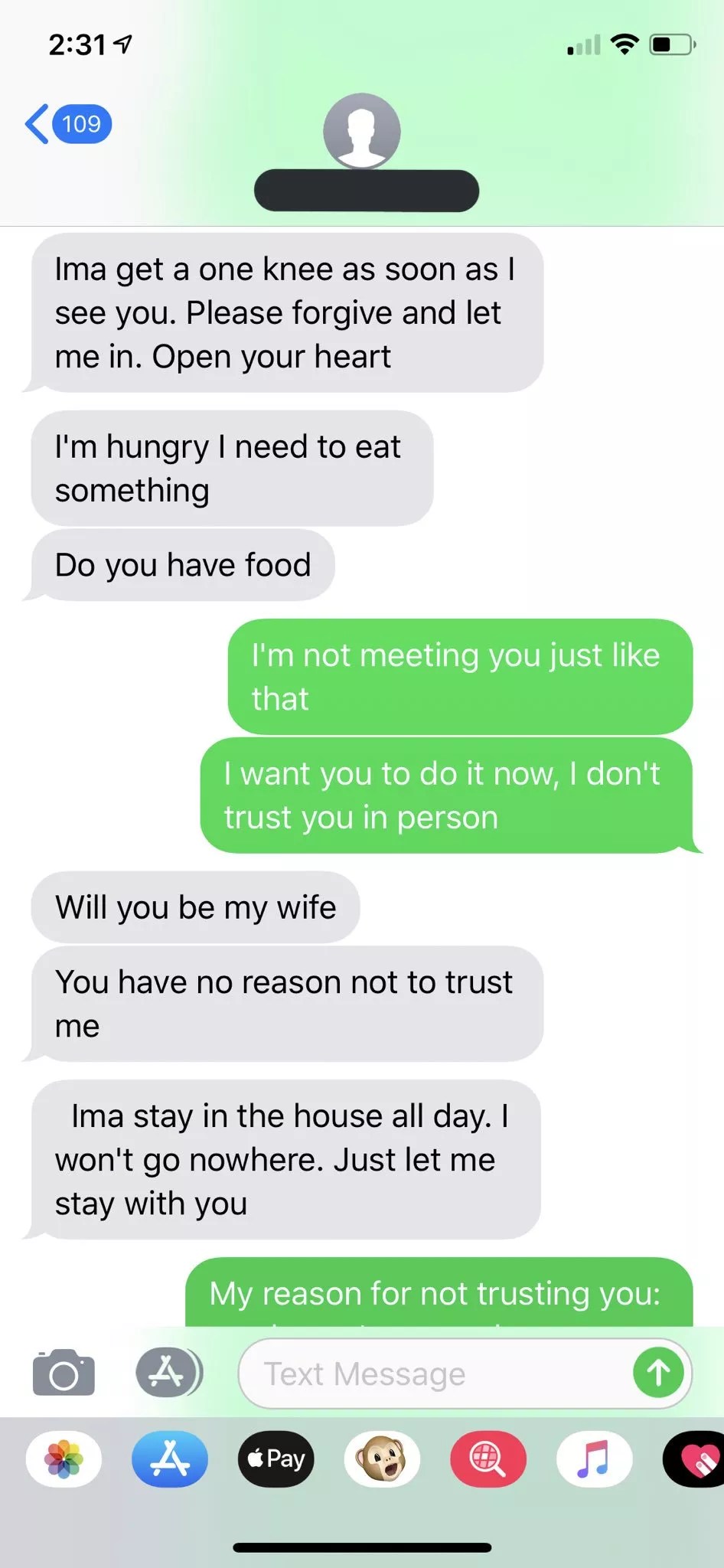Send the message with the arrow button
Viewport: 724px width, 1568px height.
point(657,1374)
